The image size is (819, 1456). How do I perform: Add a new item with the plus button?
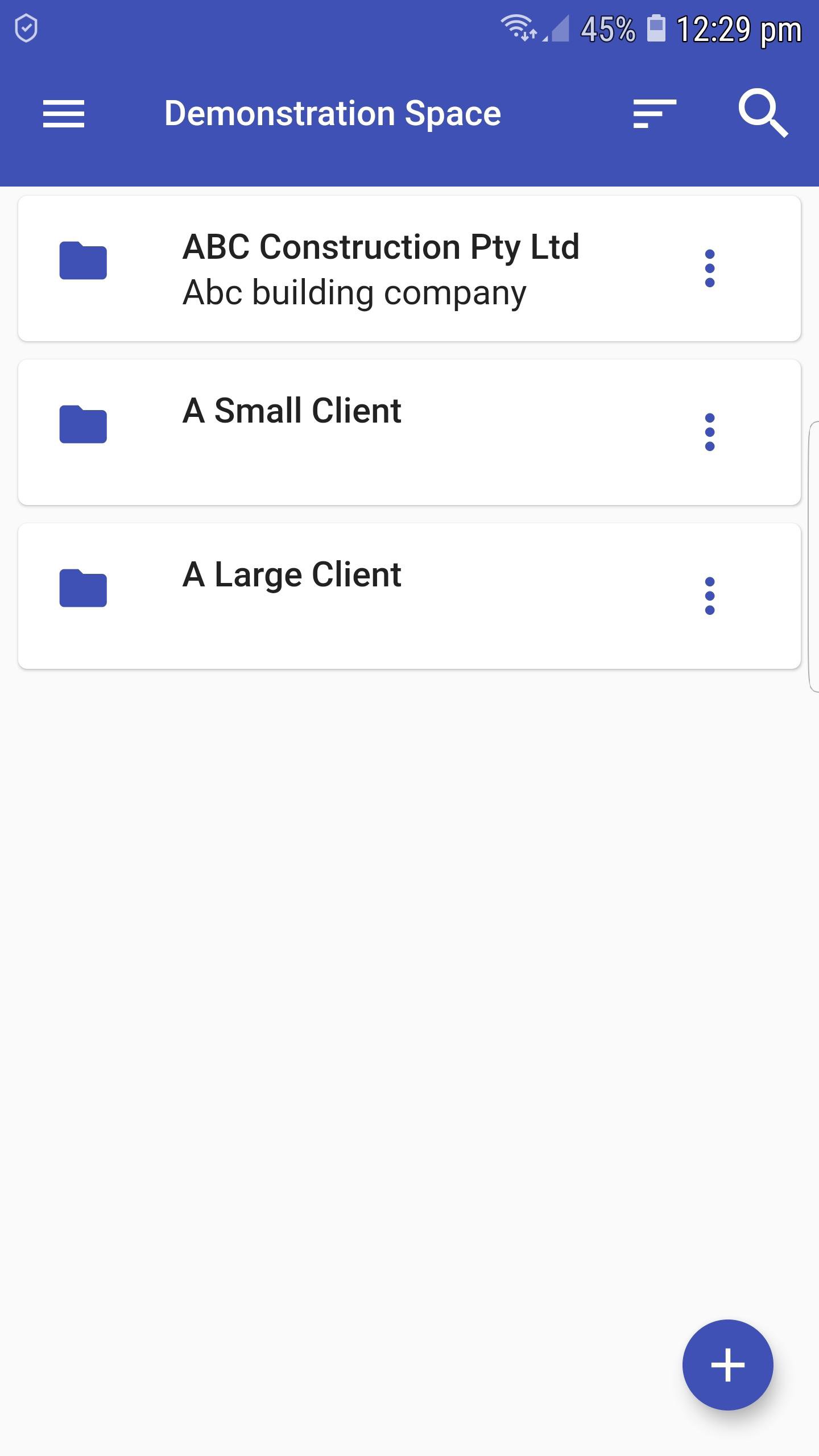point(727,1364)
